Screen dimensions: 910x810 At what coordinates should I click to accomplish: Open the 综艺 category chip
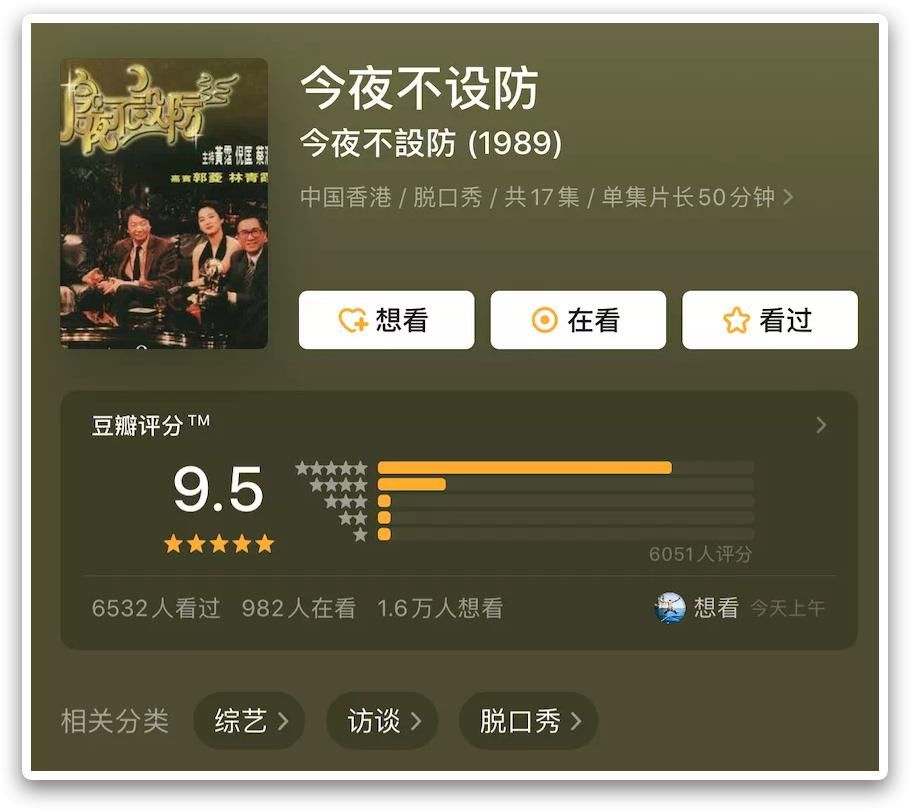[249, 720]
